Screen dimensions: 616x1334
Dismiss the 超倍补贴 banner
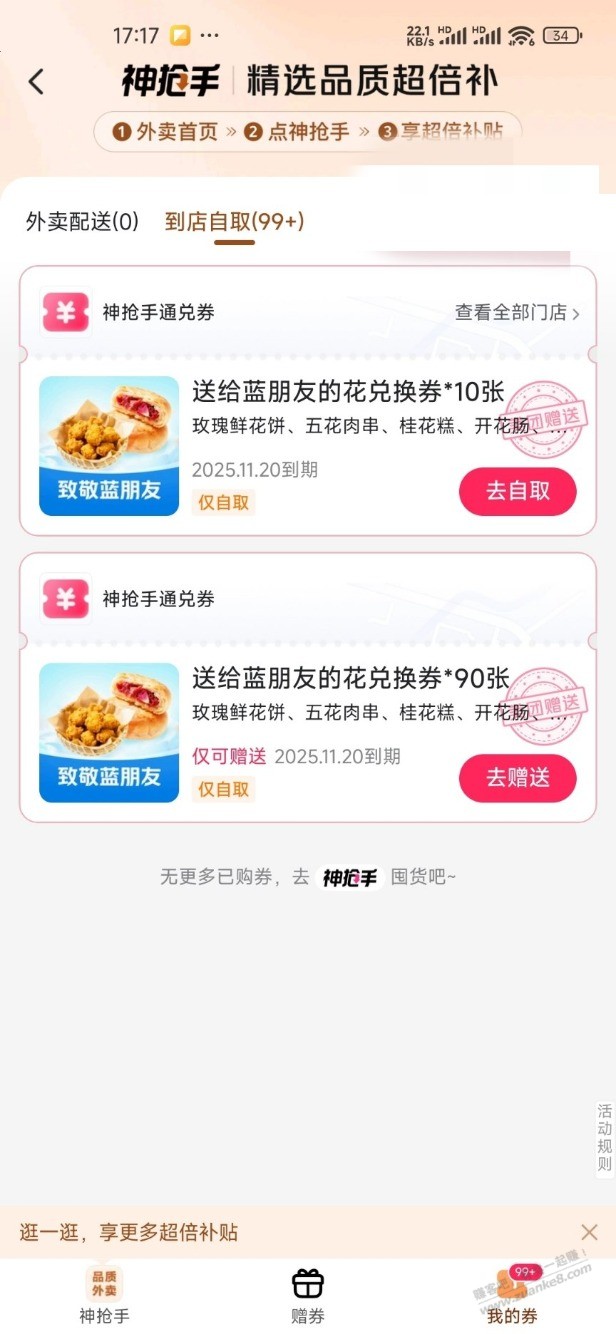click(589, 1232)
